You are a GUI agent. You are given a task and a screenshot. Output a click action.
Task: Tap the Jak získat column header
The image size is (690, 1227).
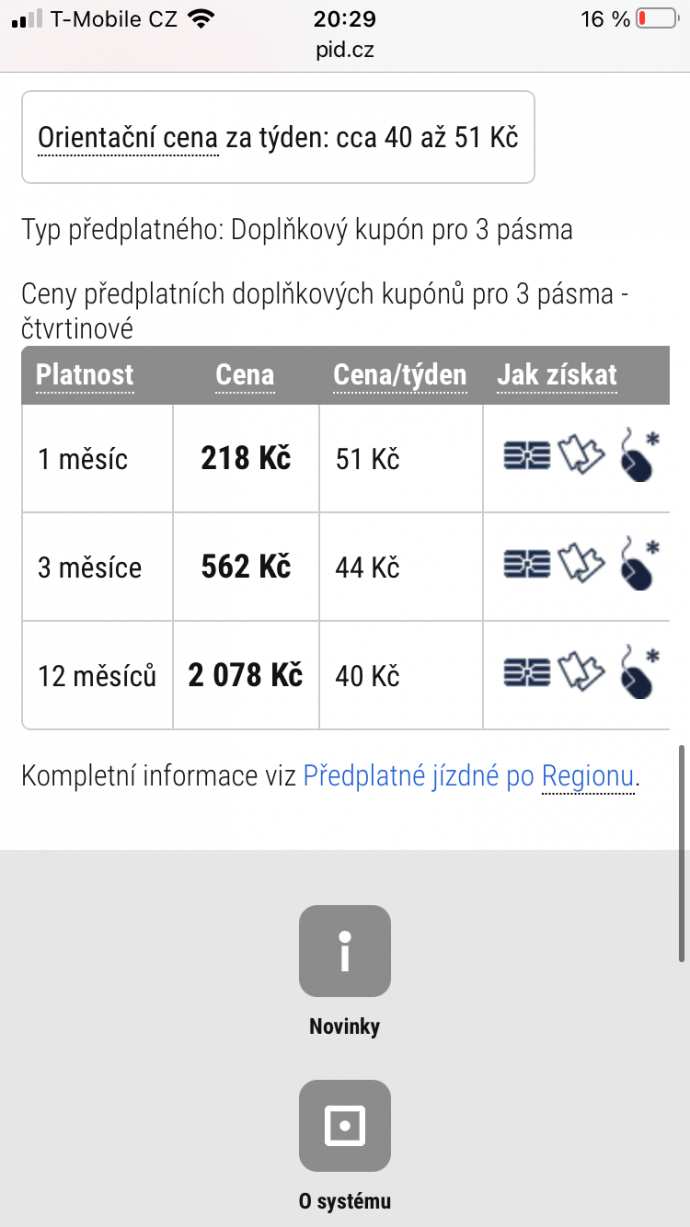pos(557,375)
